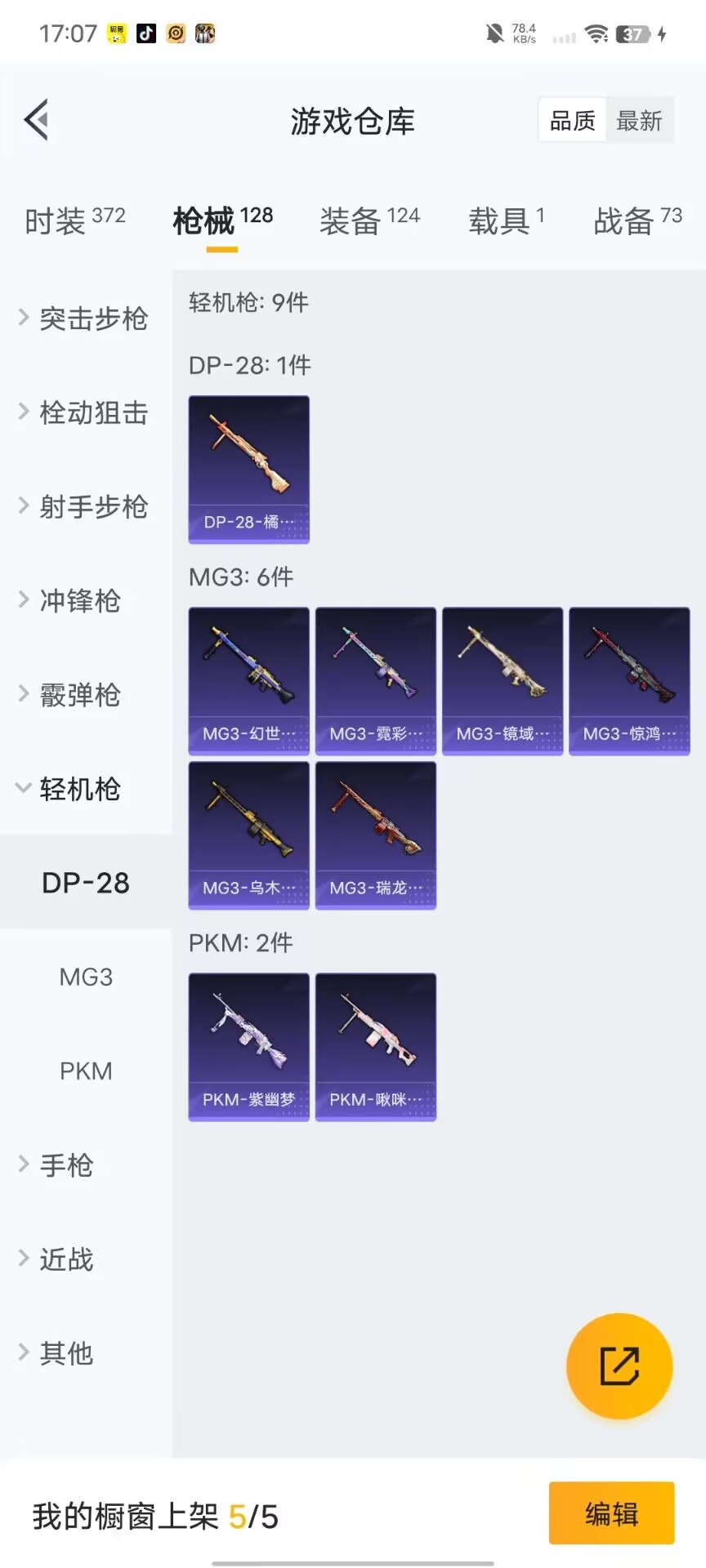Go back from the 游戏仓库 page
The width and height of the screenshot is (706, 1568).
click(37, 120)
